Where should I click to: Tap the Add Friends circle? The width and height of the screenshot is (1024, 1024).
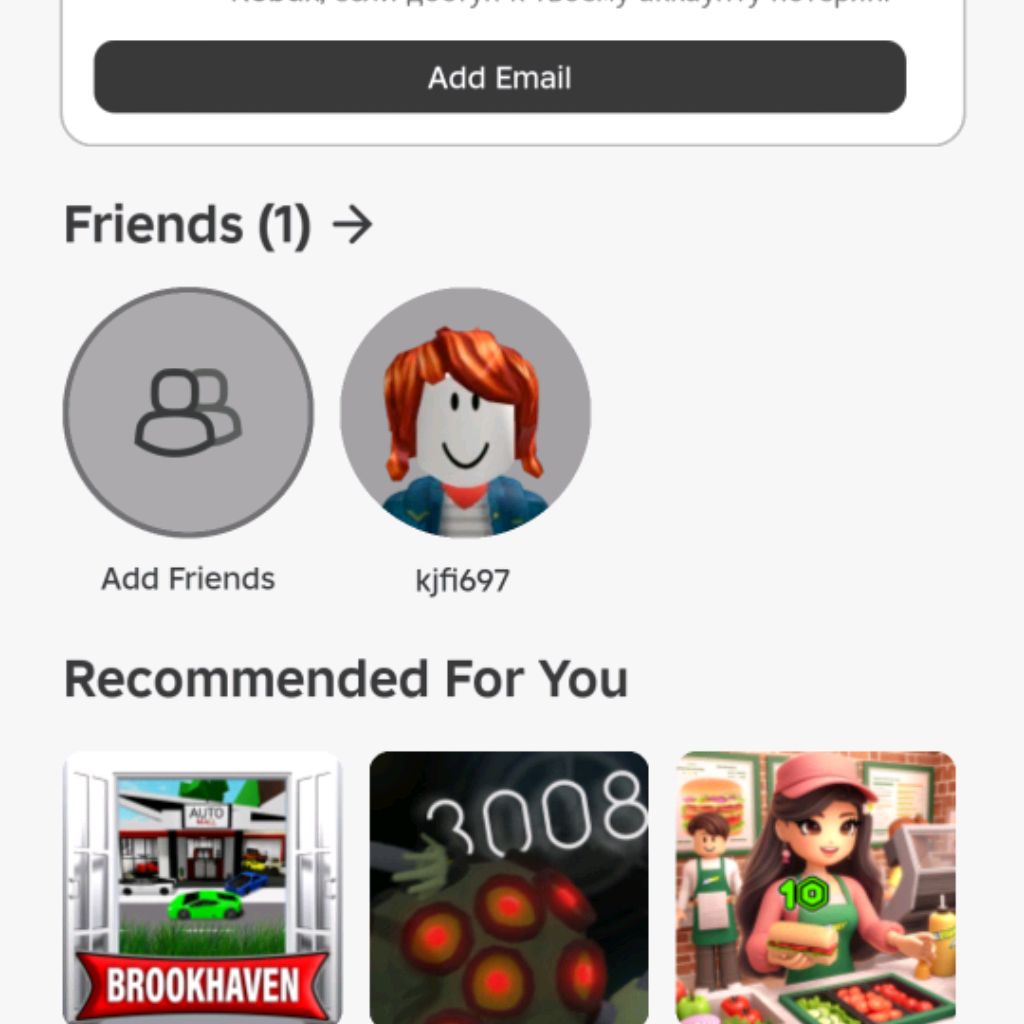coord(188,412)
